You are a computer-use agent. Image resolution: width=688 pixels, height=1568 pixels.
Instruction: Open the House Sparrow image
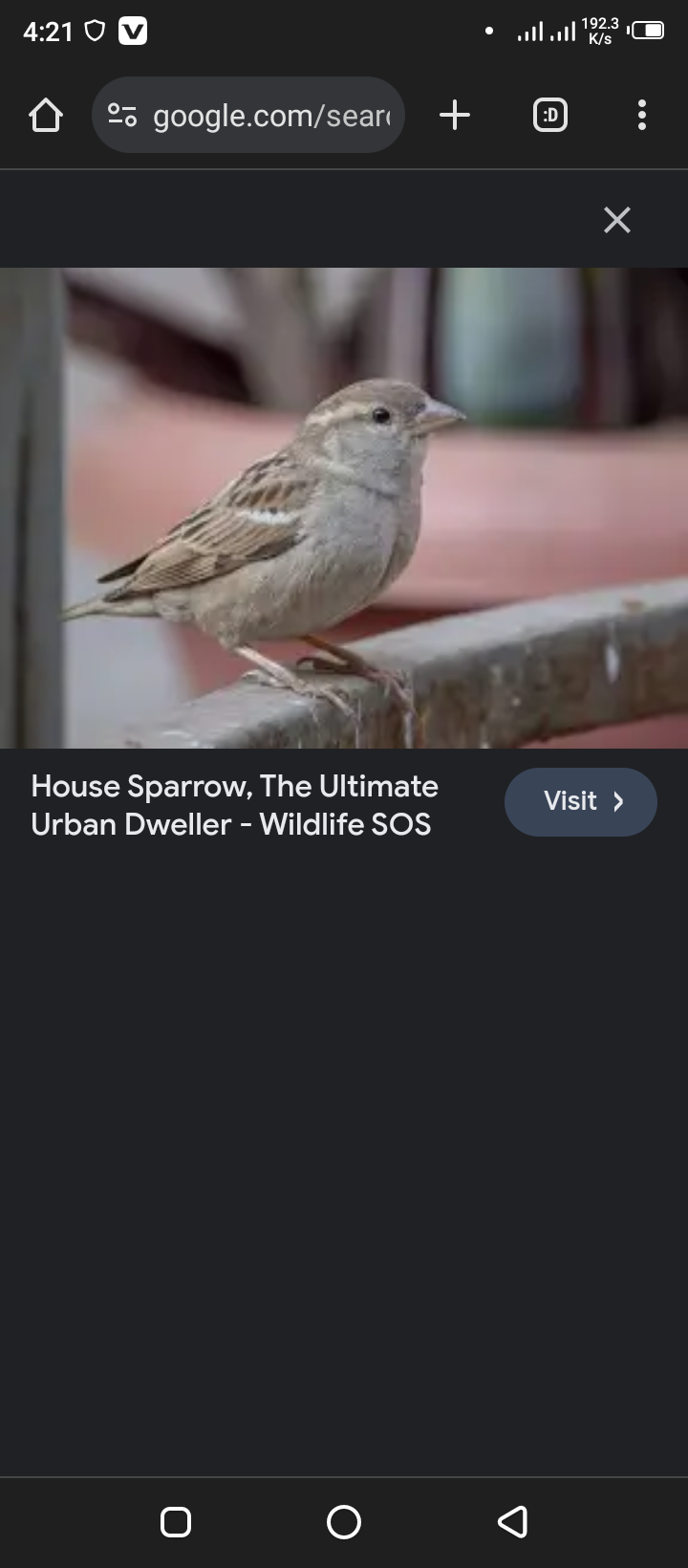344,507
